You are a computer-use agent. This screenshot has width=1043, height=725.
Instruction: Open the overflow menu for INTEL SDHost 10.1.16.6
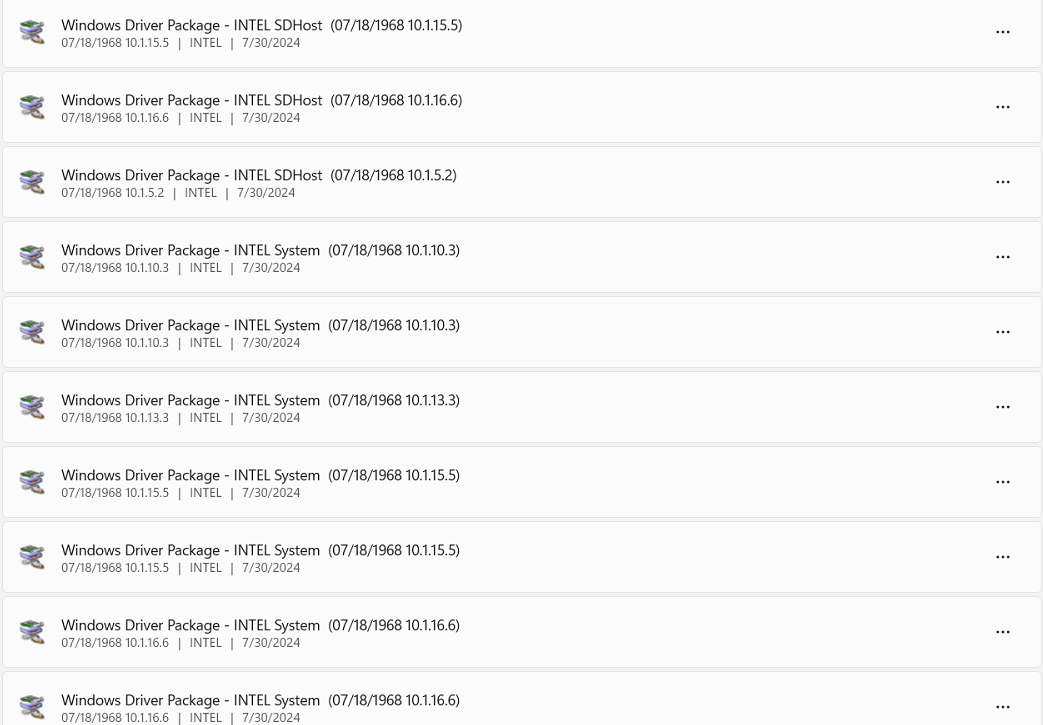[1002, 107]
